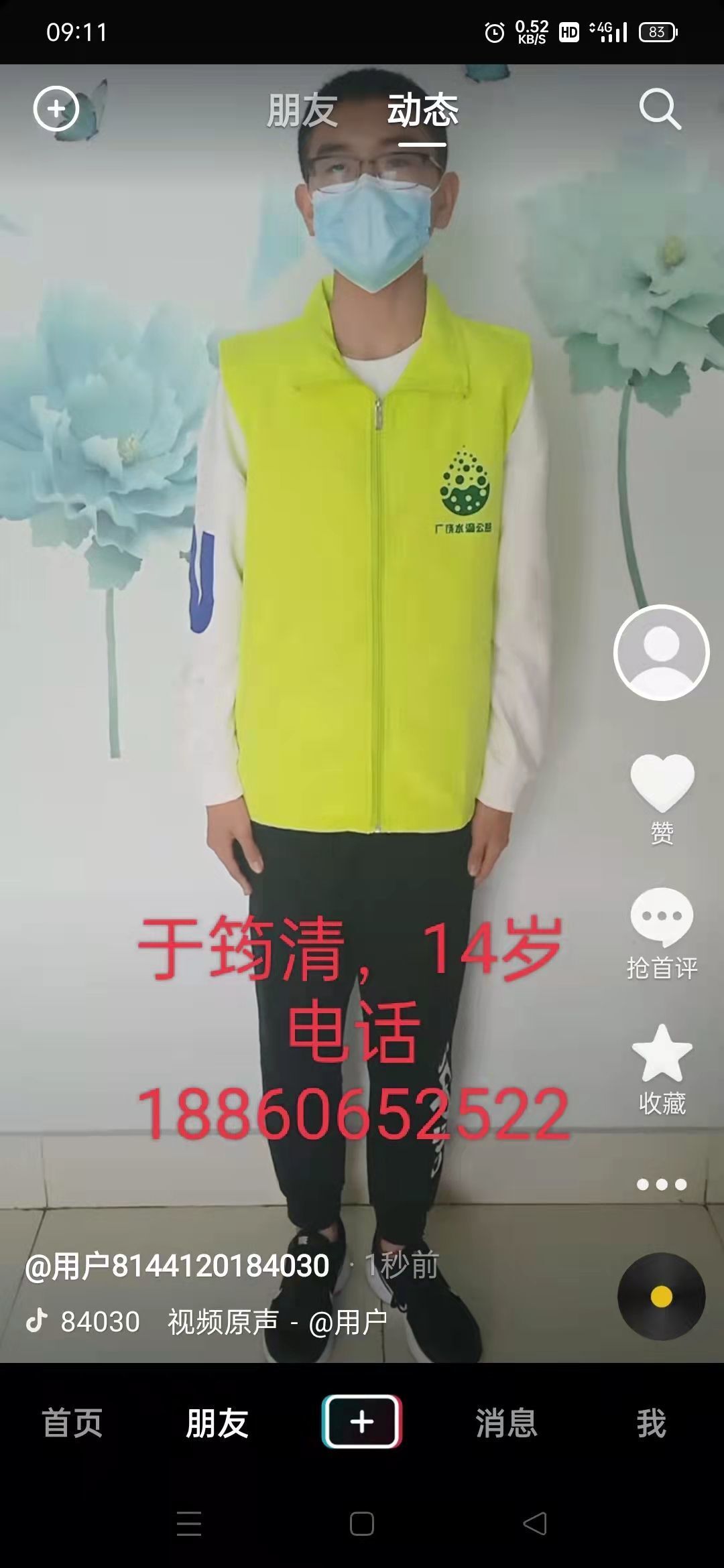Tap the system home square button
This screenshot has height=1568, width=724.
click(362, 1524)
